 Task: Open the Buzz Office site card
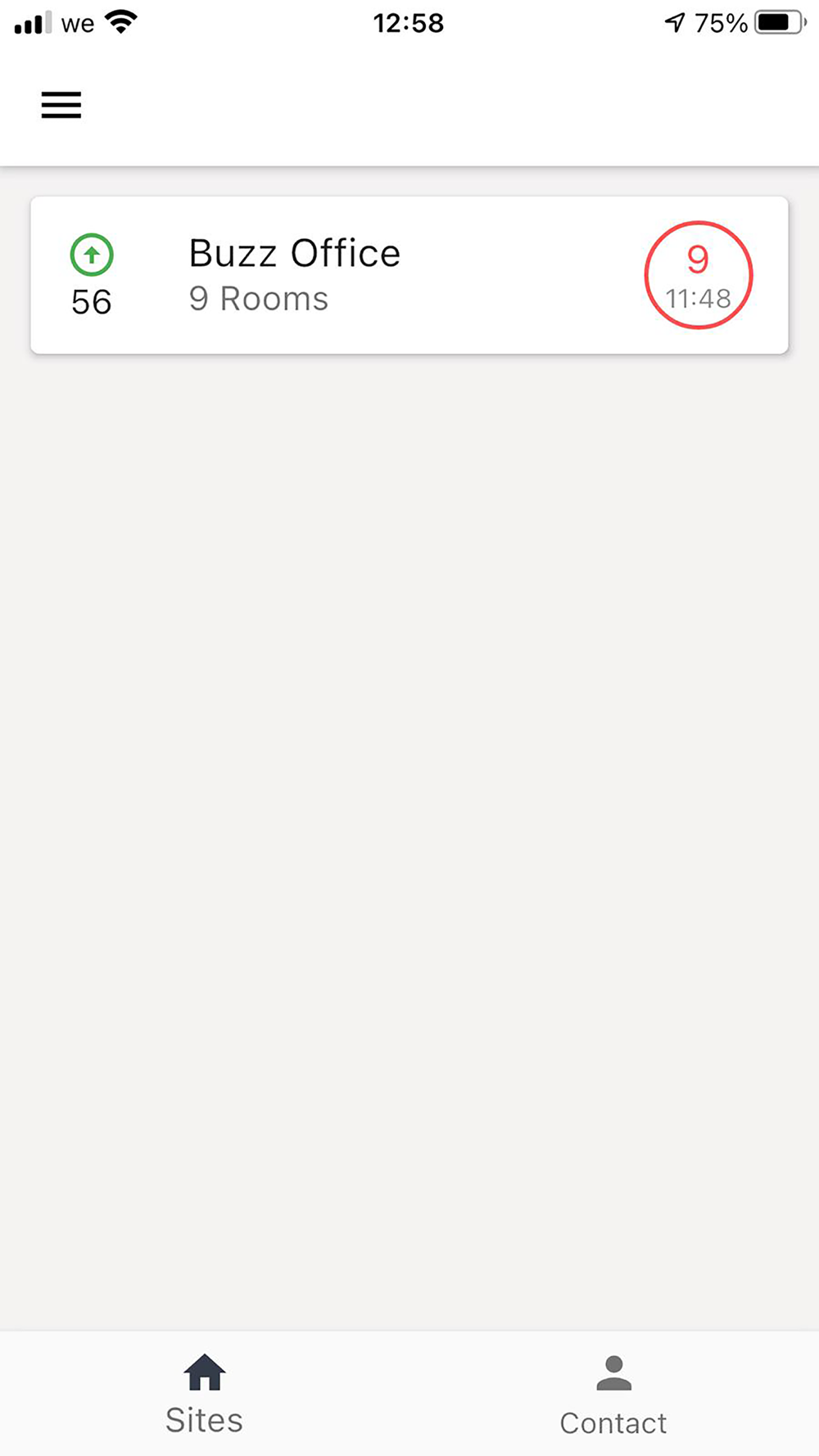tap(408, 275)
